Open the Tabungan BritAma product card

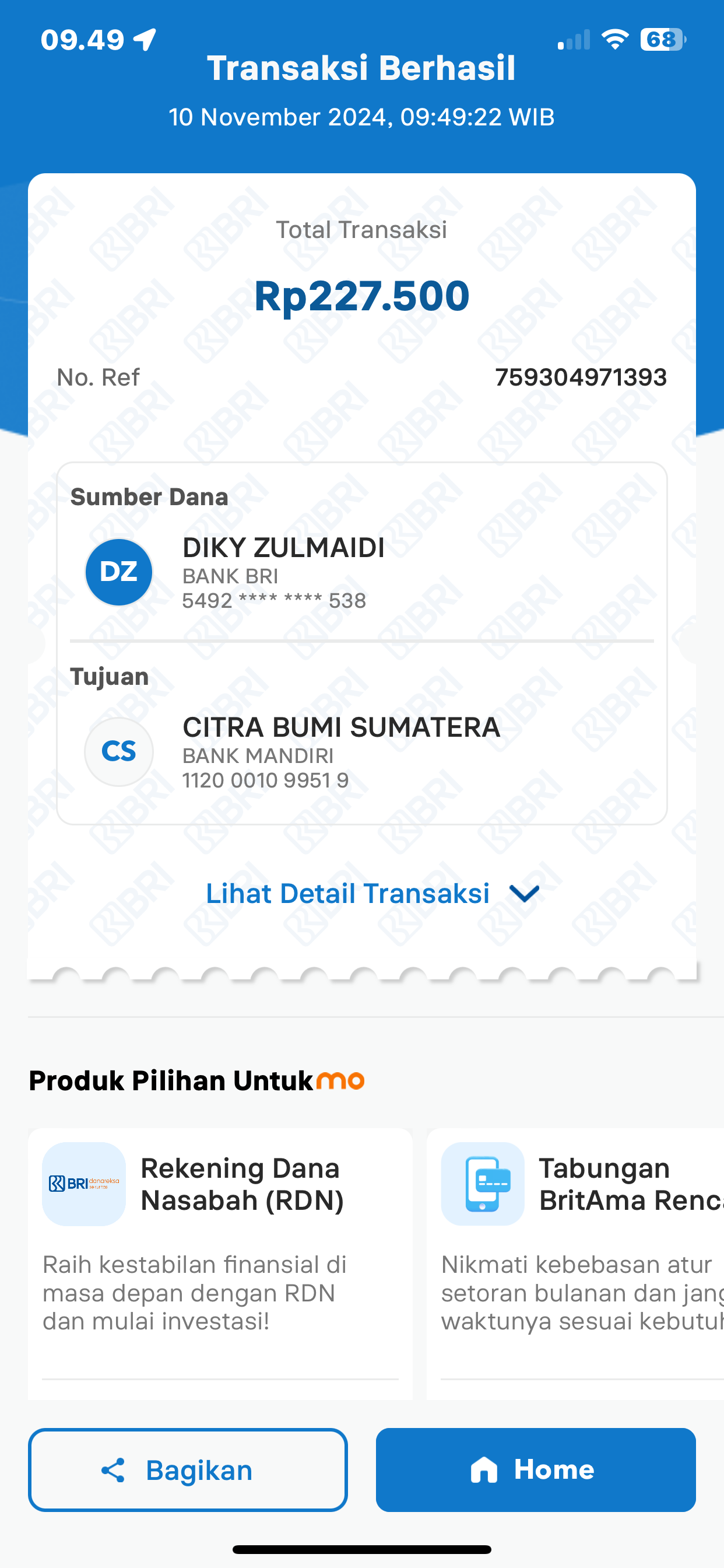pos(575,1263)
